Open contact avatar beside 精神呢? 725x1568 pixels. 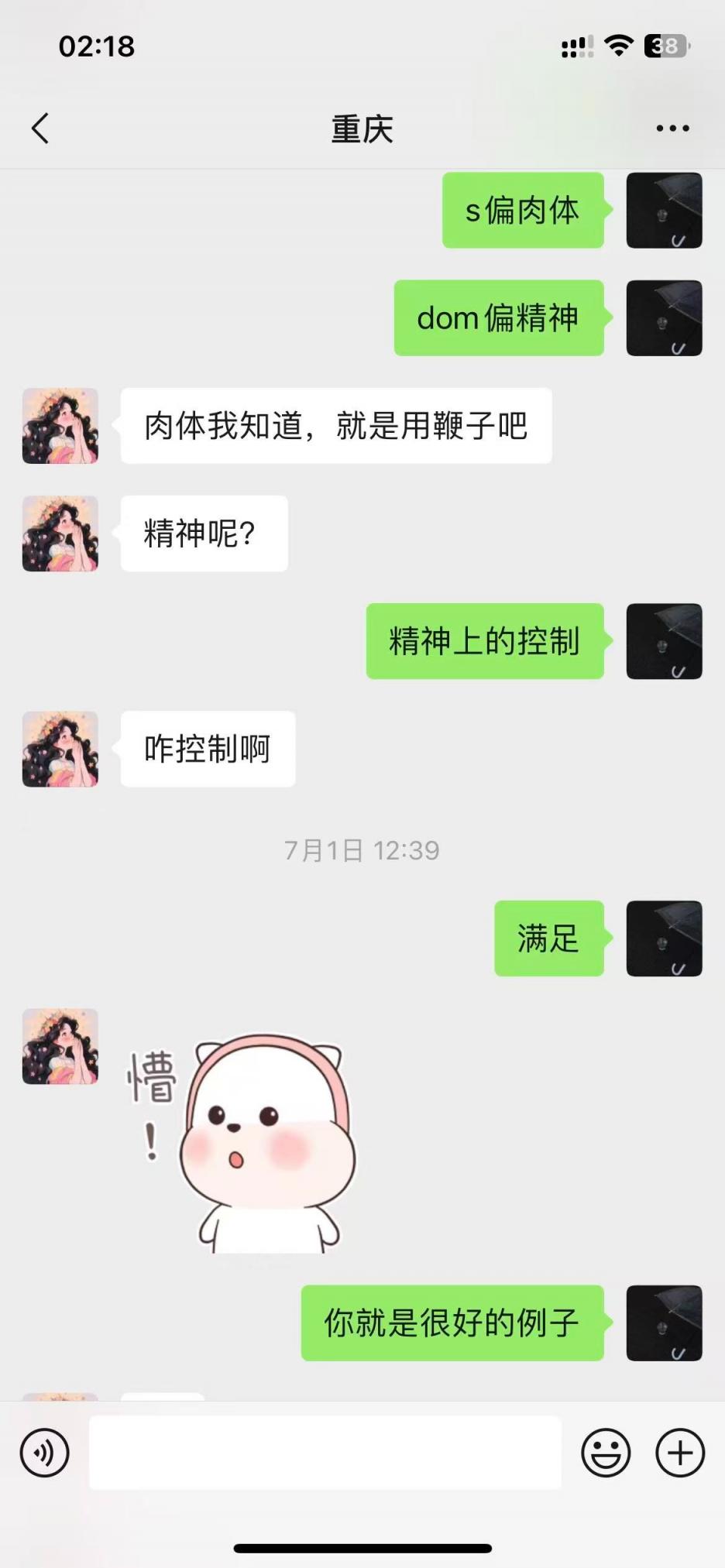tap(60, 534)
